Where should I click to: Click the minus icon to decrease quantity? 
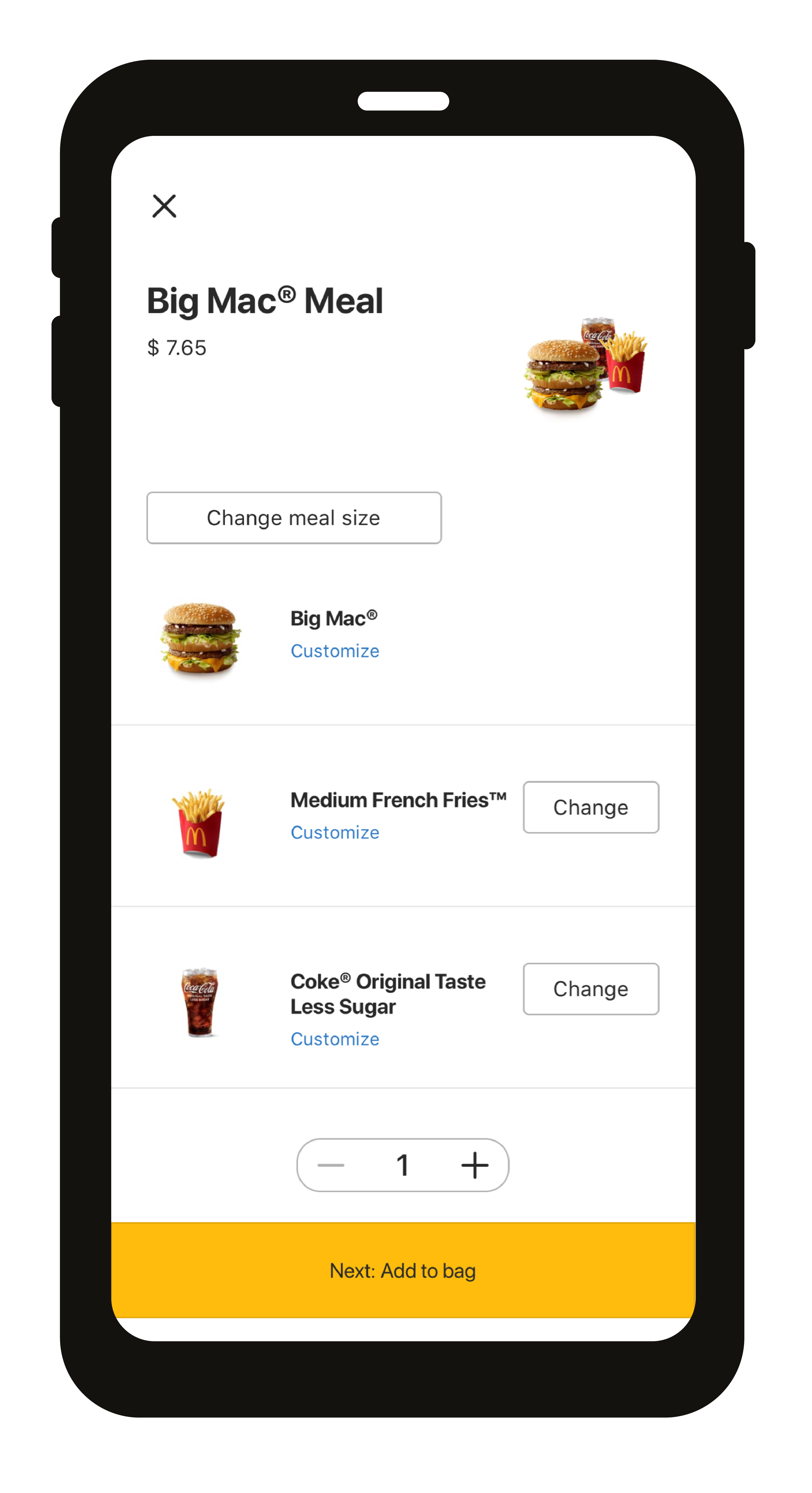[x=330, y=1165]
